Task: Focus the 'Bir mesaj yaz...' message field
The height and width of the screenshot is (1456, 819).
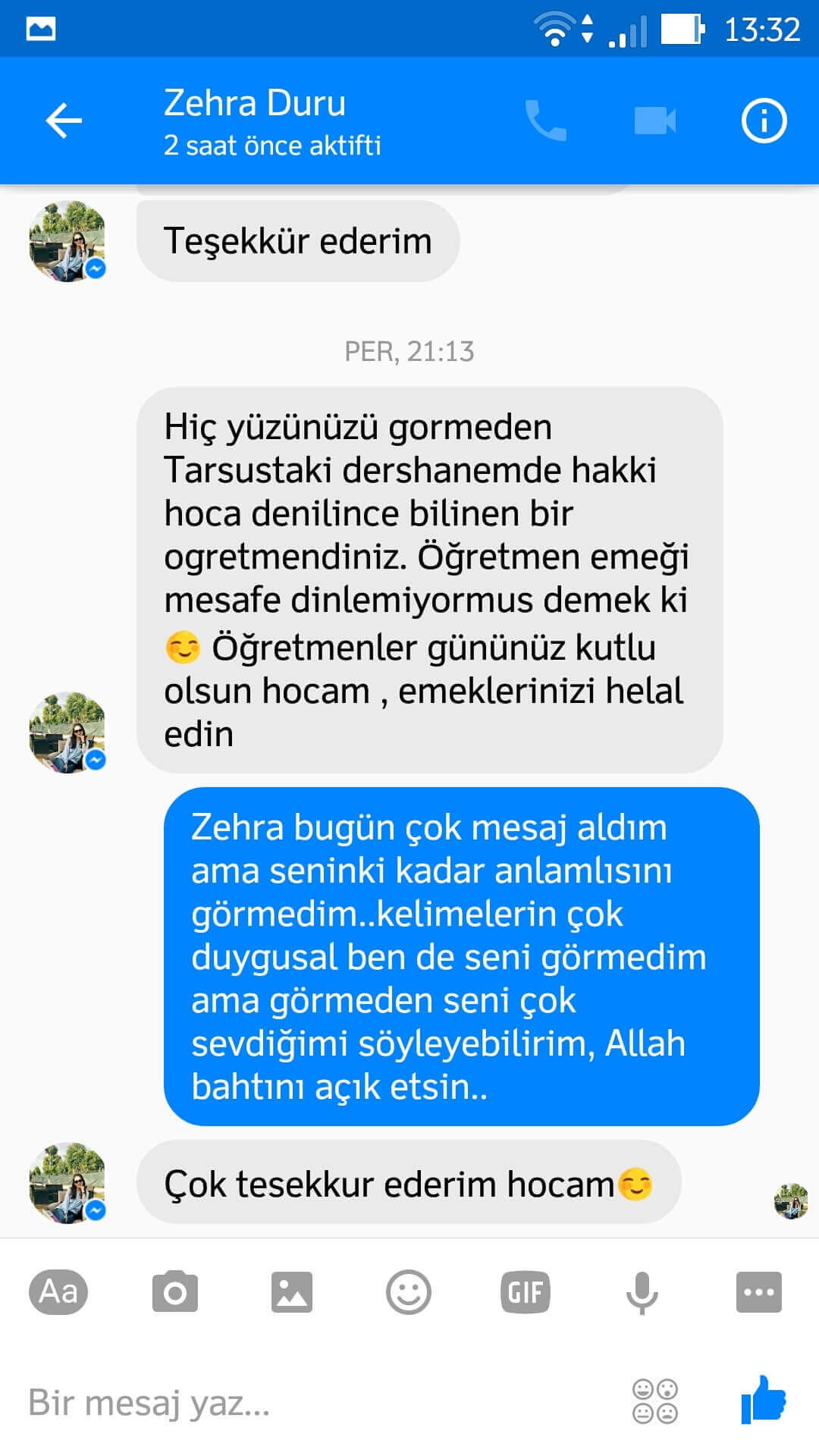Action: pos(318,1402)
